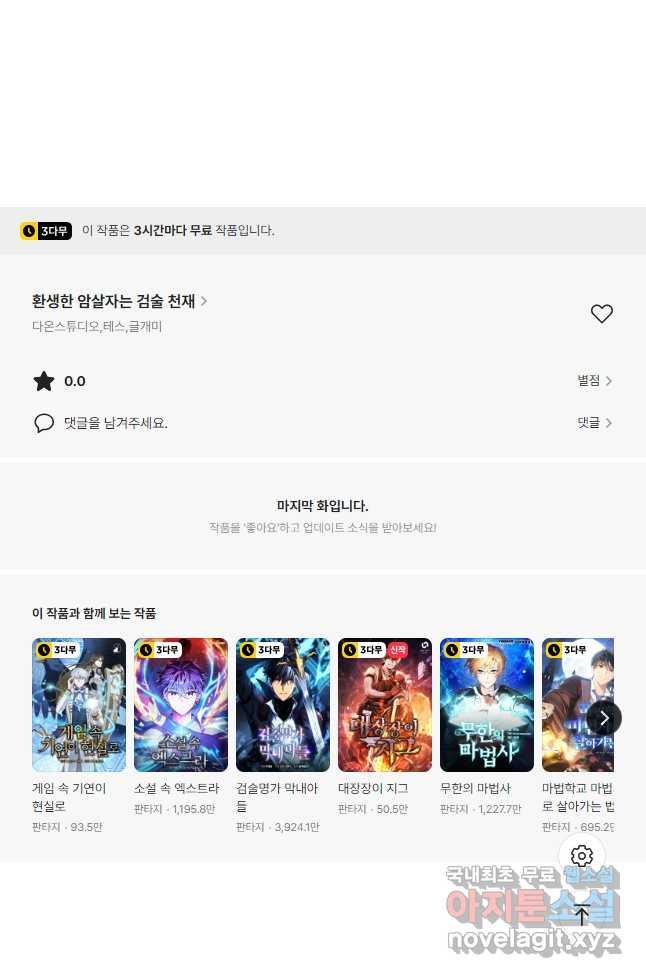This screenshot has width=646, height=978.
Task: Open the 별점 star rating
Action: pos(594,381)
